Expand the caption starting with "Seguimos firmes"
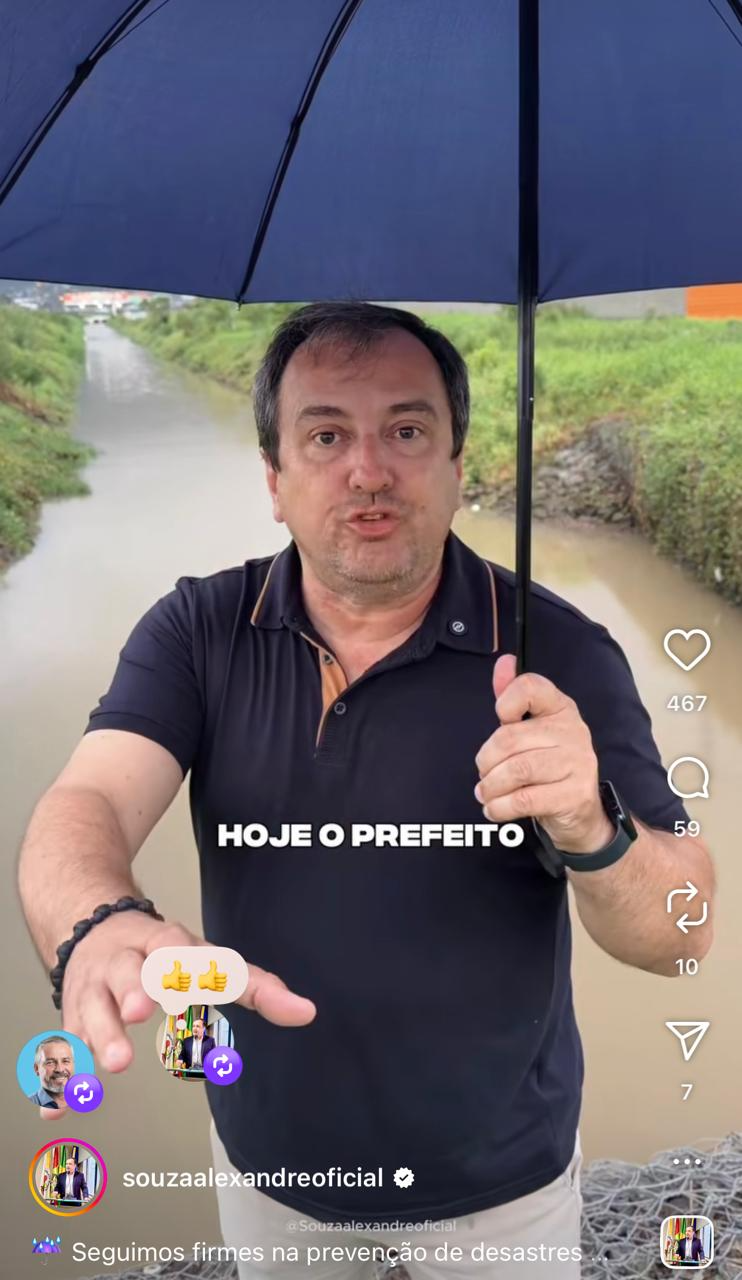The image size is (742, 1280). click(x=326, y=1252)
